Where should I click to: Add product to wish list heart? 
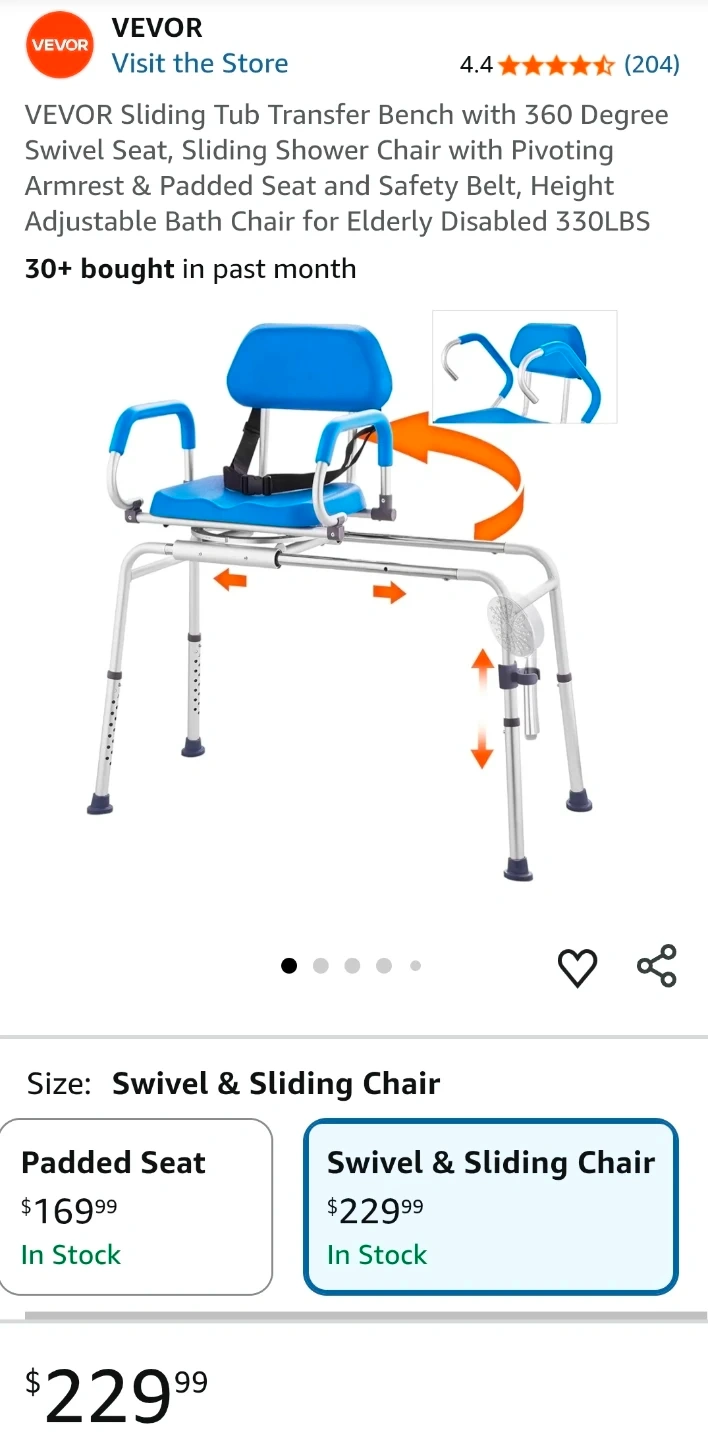click(577, 967)
